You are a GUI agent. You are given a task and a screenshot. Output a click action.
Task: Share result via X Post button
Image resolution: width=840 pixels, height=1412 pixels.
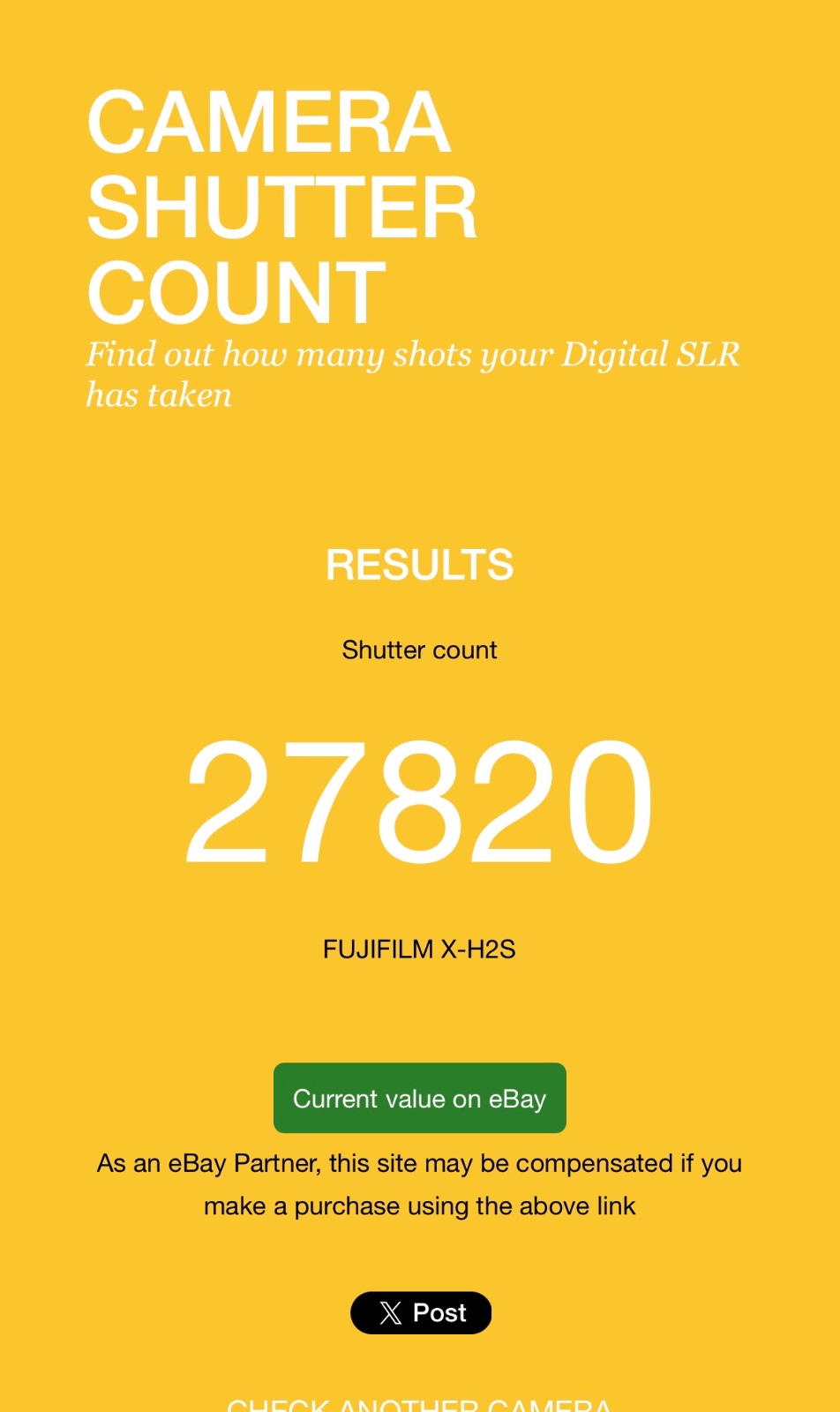pos(421,1312)
